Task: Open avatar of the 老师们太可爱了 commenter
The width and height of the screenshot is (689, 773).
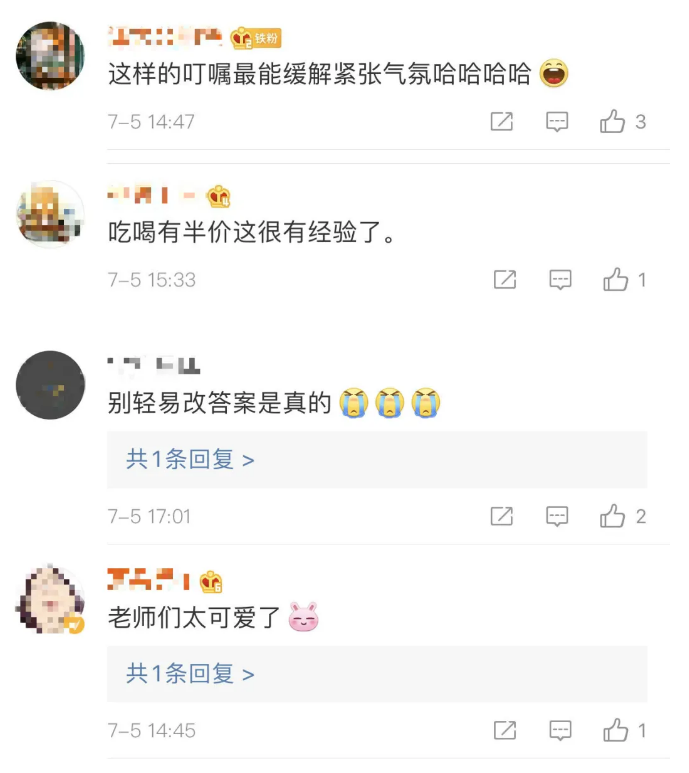Action: tap(51, 600)
